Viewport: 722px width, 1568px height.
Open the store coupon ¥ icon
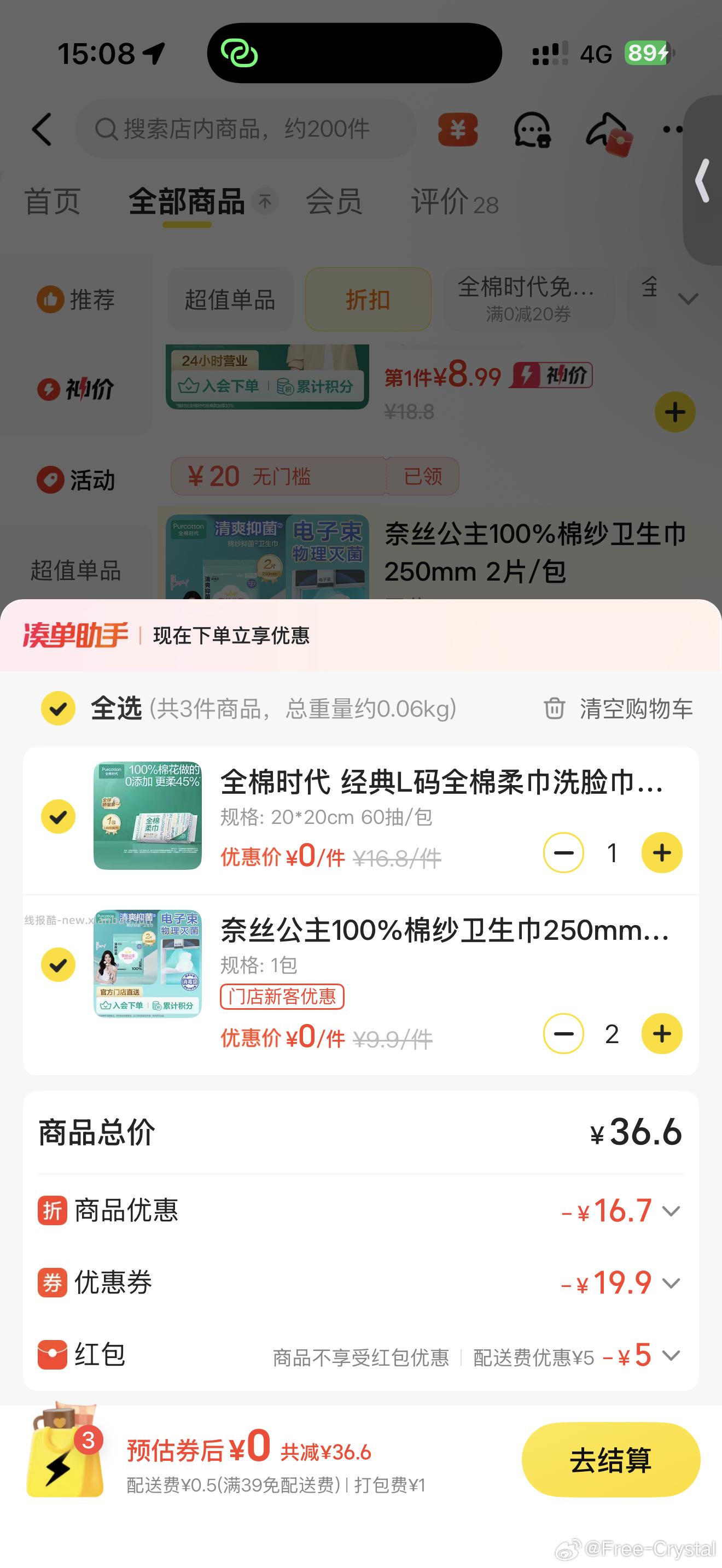pos(458,130)
